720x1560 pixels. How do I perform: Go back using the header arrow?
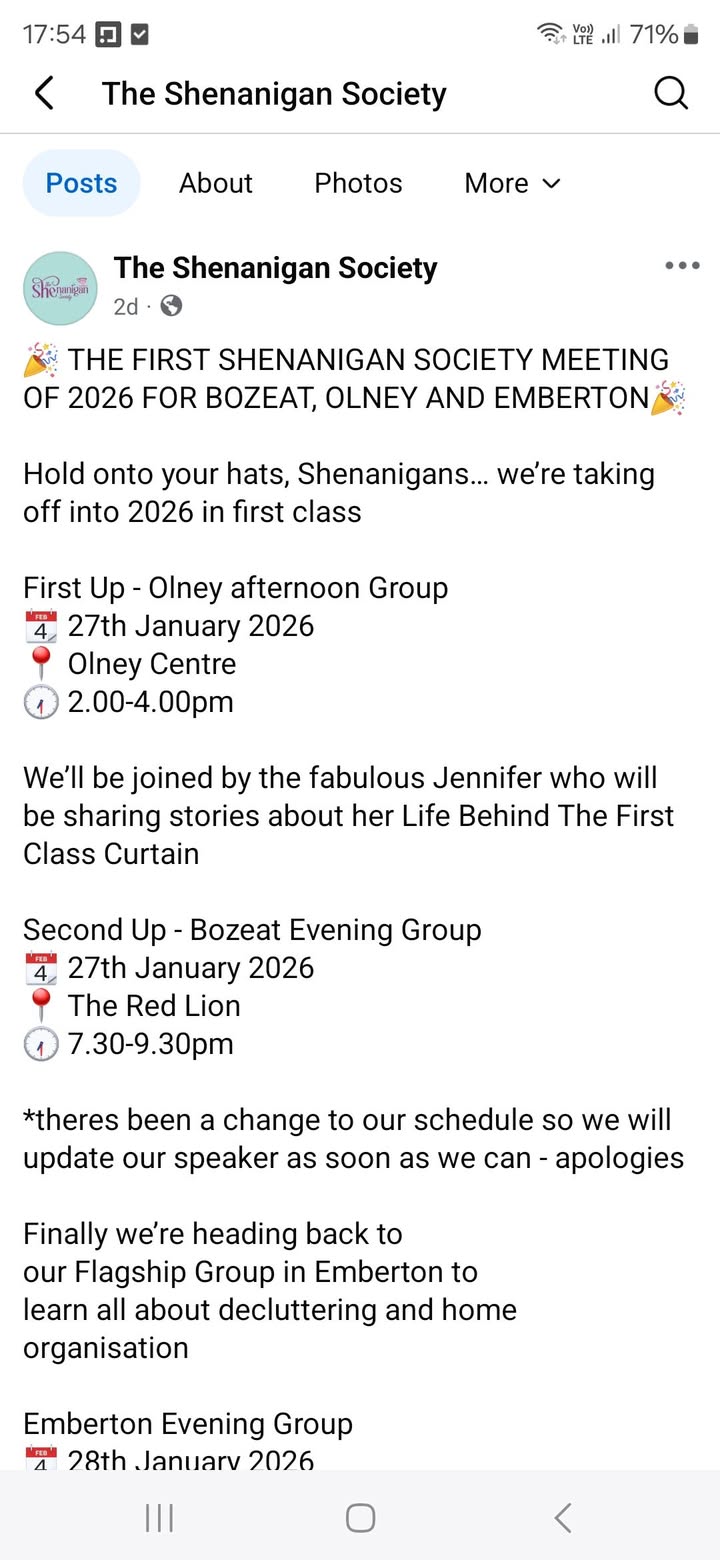44,94
